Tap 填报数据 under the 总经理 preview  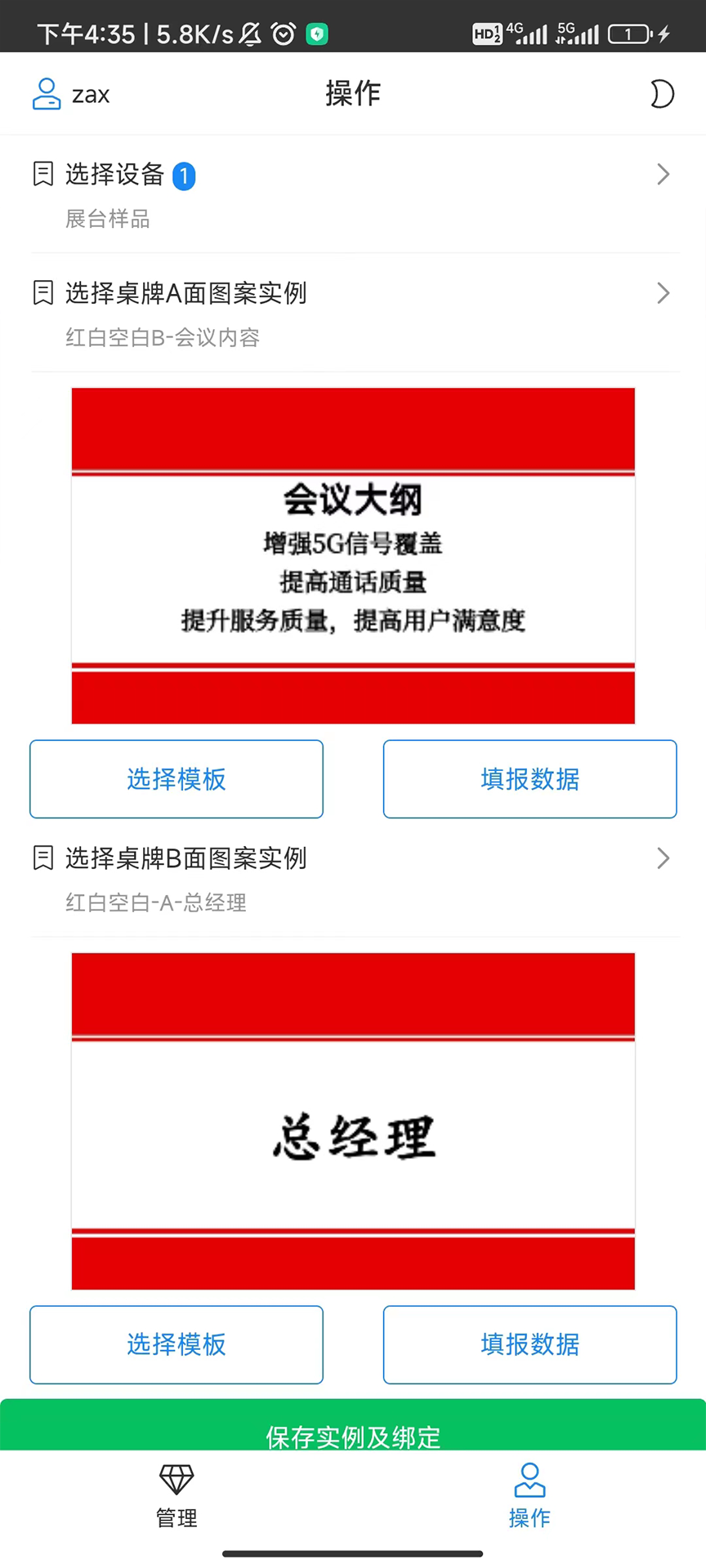click(529, 1344)
